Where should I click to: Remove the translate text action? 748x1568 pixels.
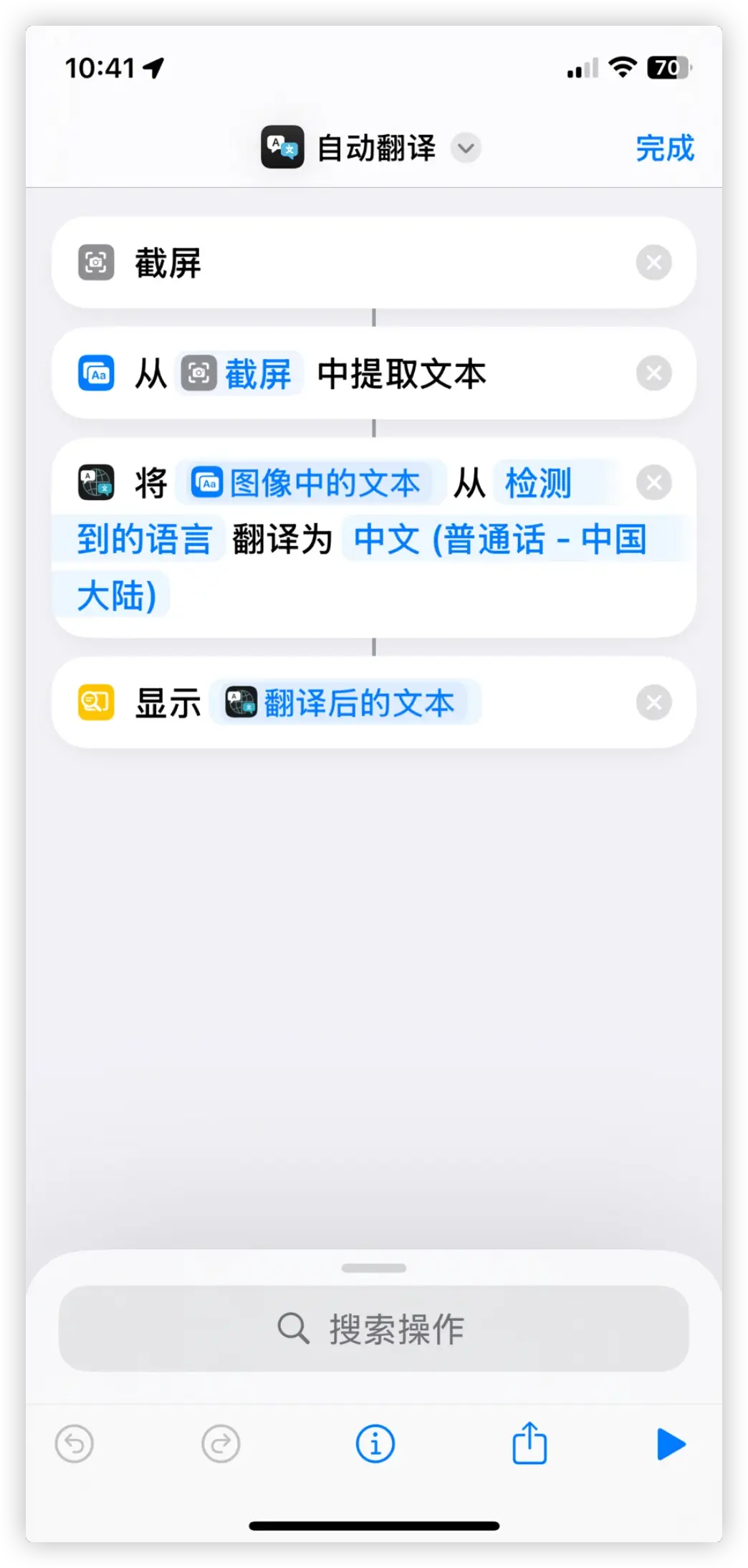tap(653, 483)
